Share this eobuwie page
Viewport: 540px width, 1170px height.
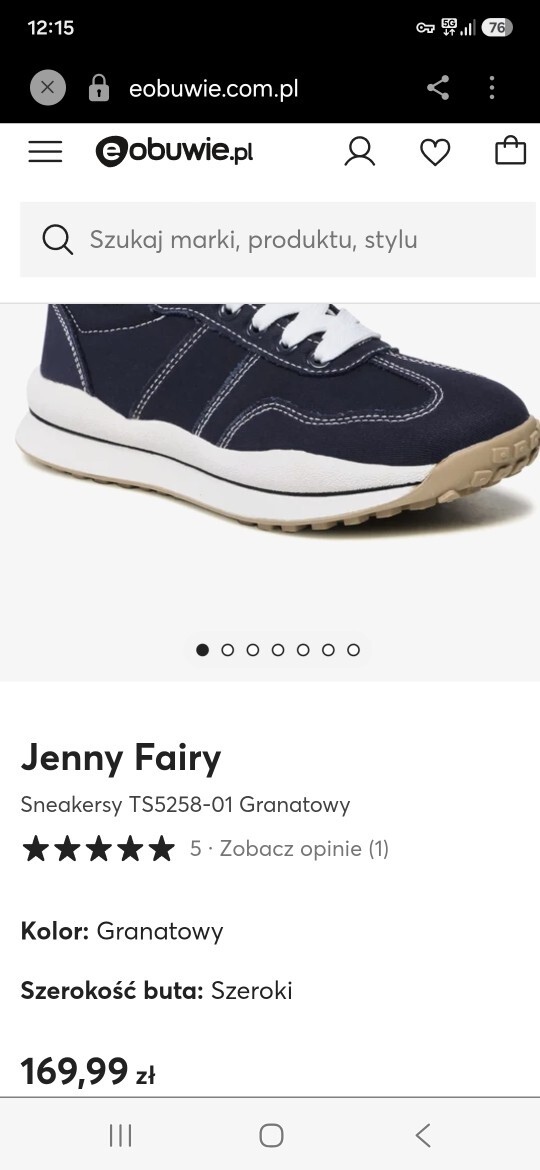point(438,88)
